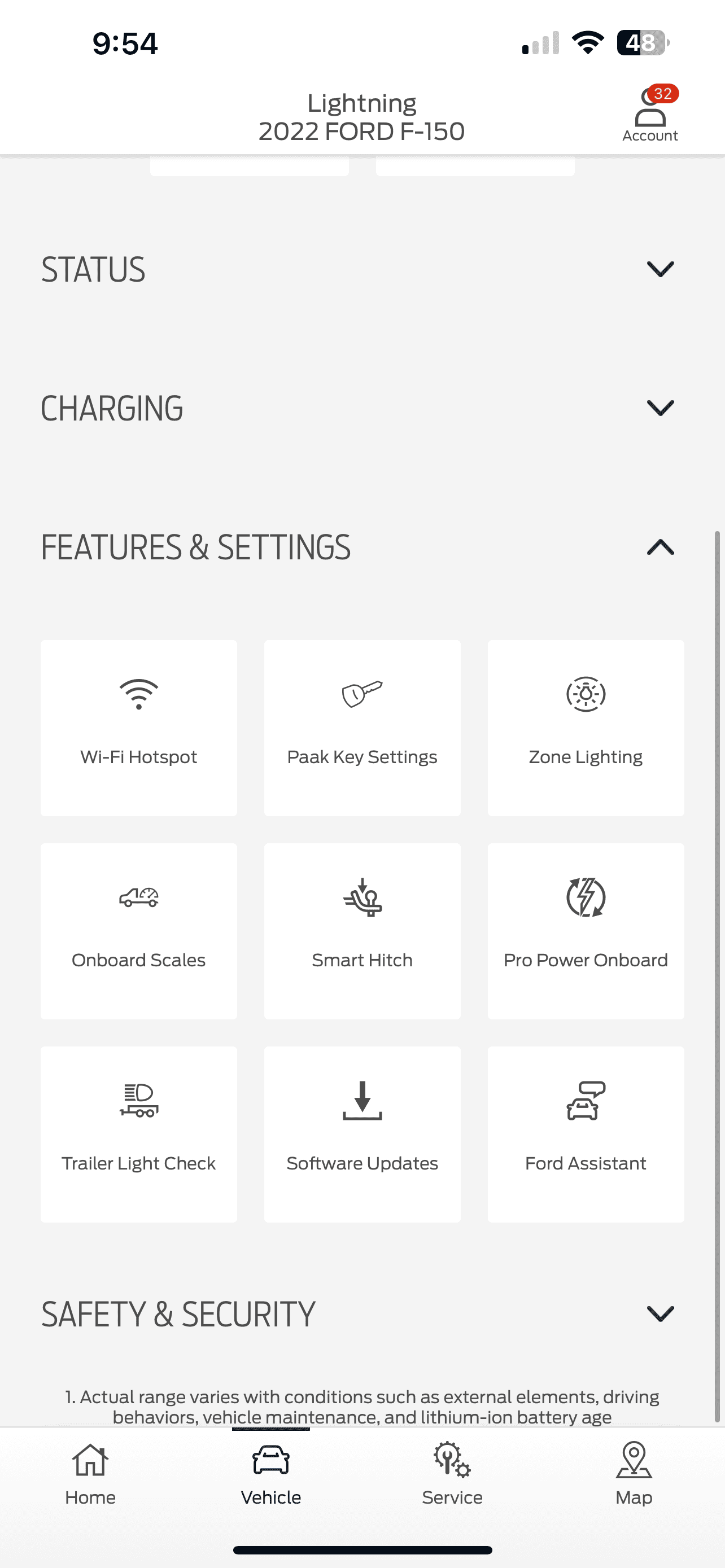The width and height of the screenshot is (725, 1568).
Task: Run the Trailer Light Check
Action: 139,1134
